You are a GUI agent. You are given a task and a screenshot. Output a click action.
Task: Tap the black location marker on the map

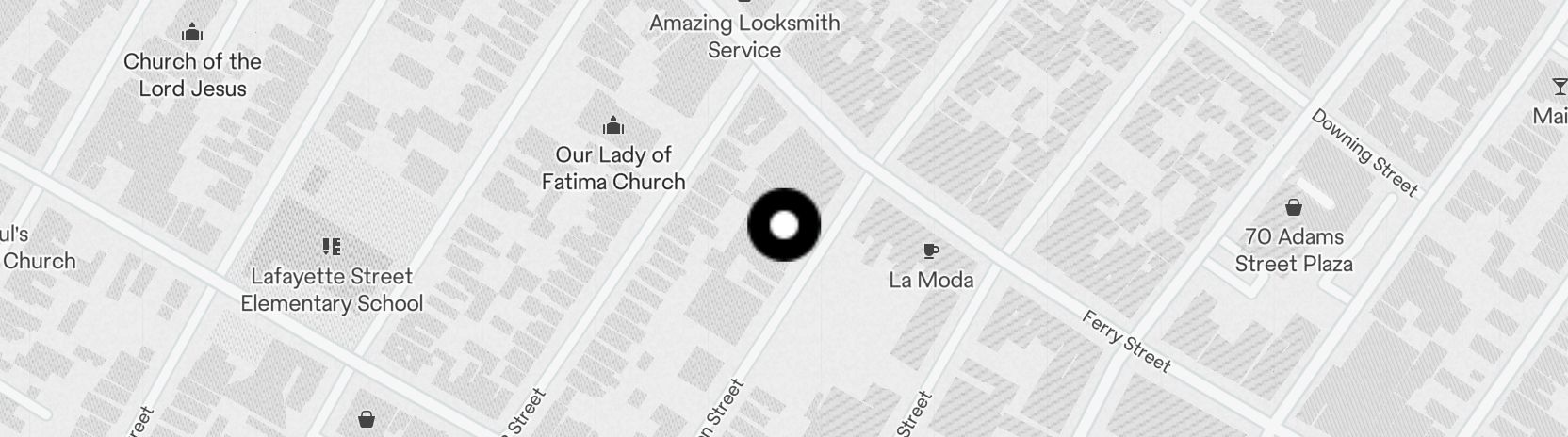(784, 225)
